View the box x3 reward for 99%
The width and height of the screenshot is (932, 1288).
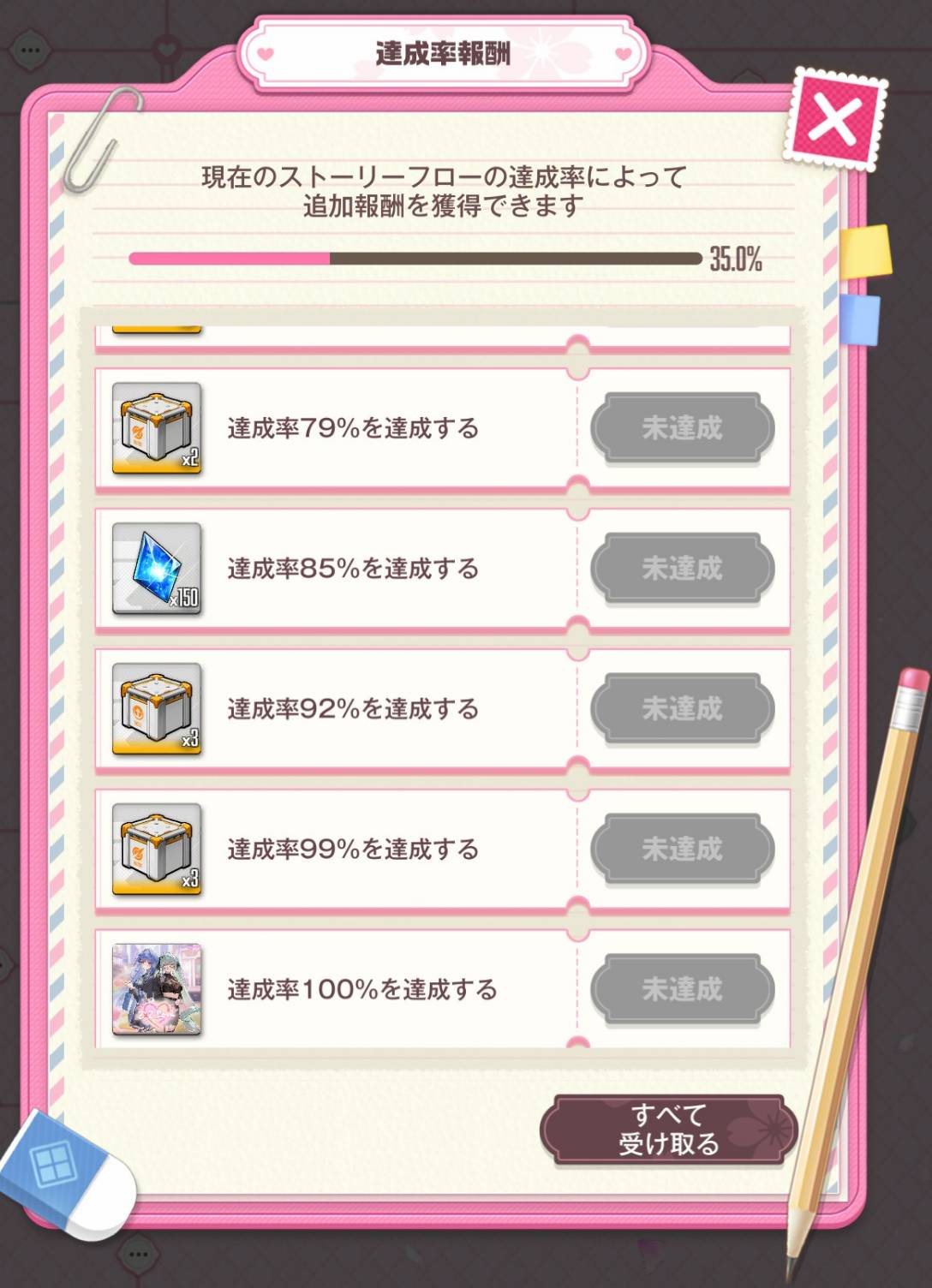tap(157, 850)
